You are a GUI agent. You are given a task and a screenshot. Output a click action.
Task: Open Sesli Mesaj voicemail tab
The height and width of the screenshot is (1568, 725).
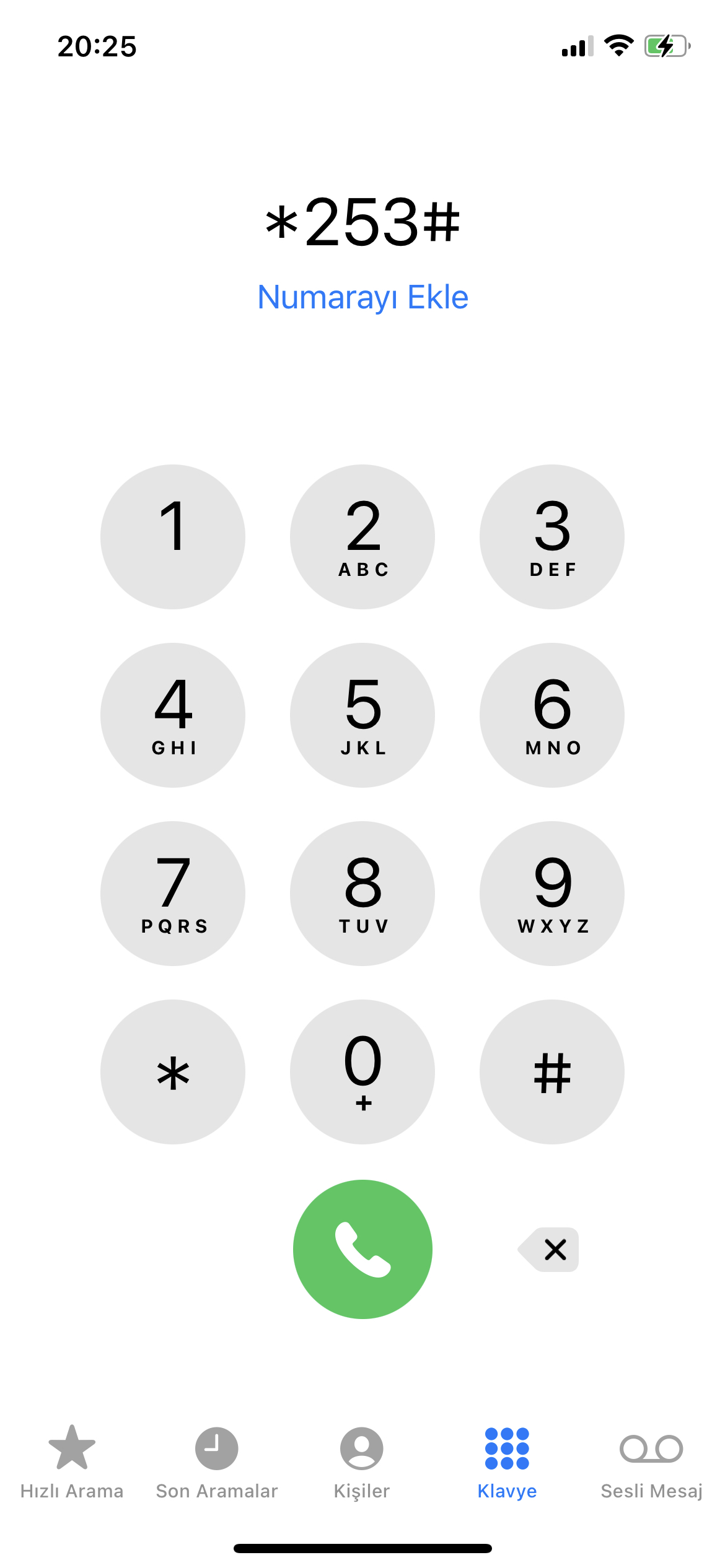[651, 1463]
